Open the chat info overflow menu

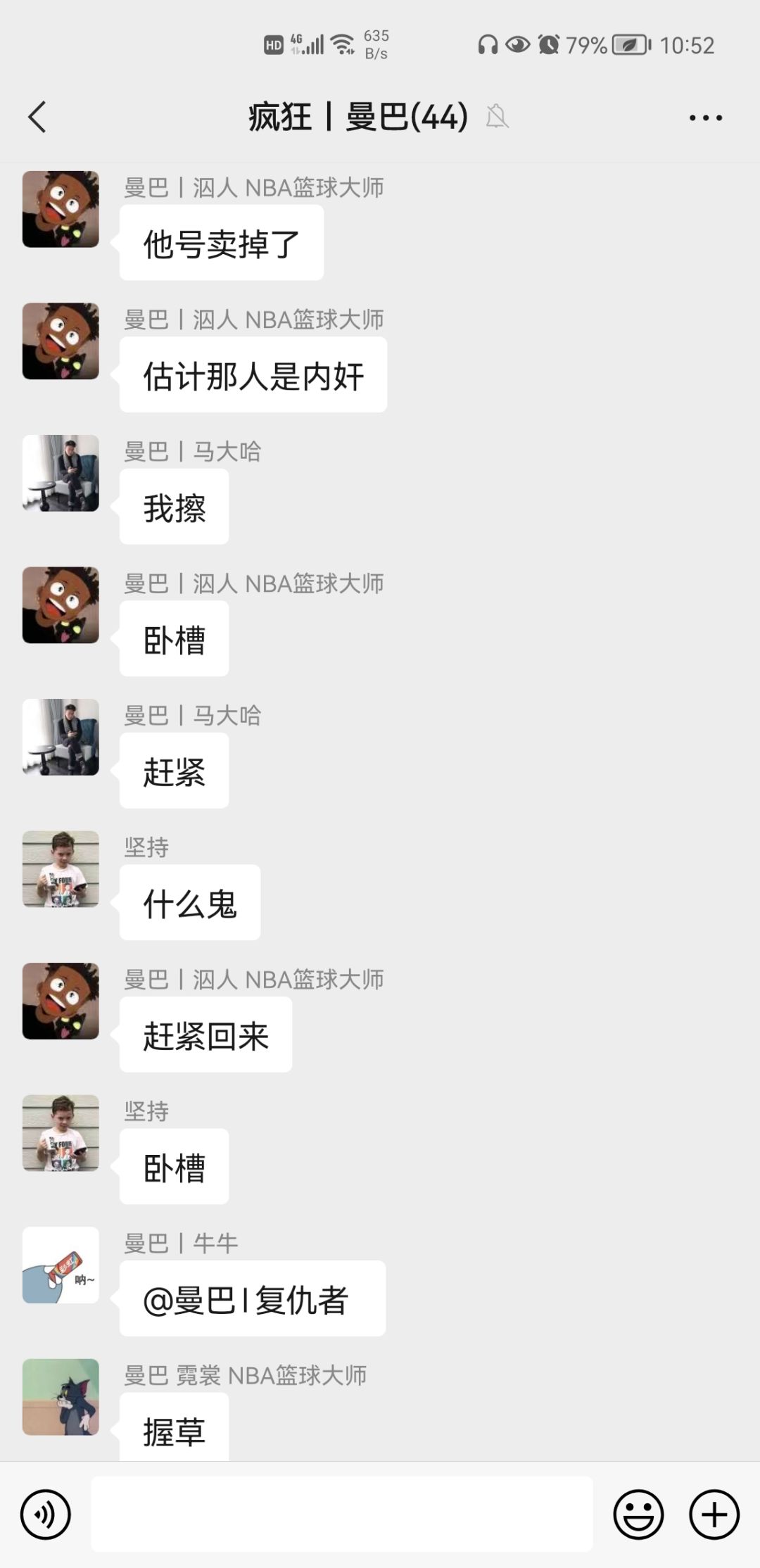(705, 118)
